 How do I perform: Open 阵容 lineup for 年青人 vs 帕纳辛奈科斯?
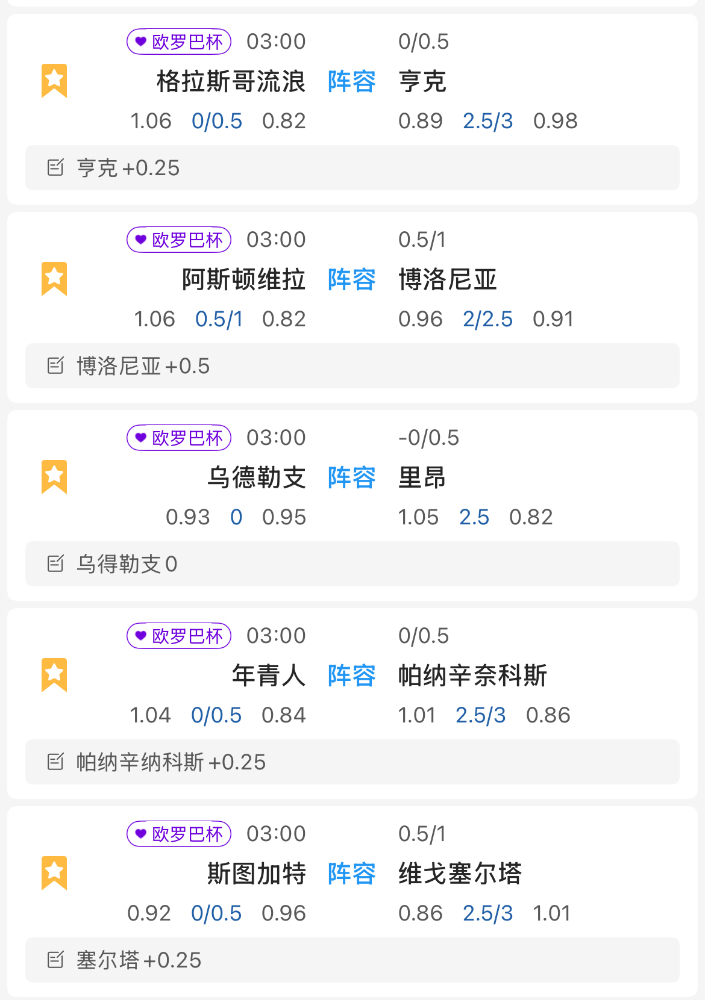(x=352, y=675)
